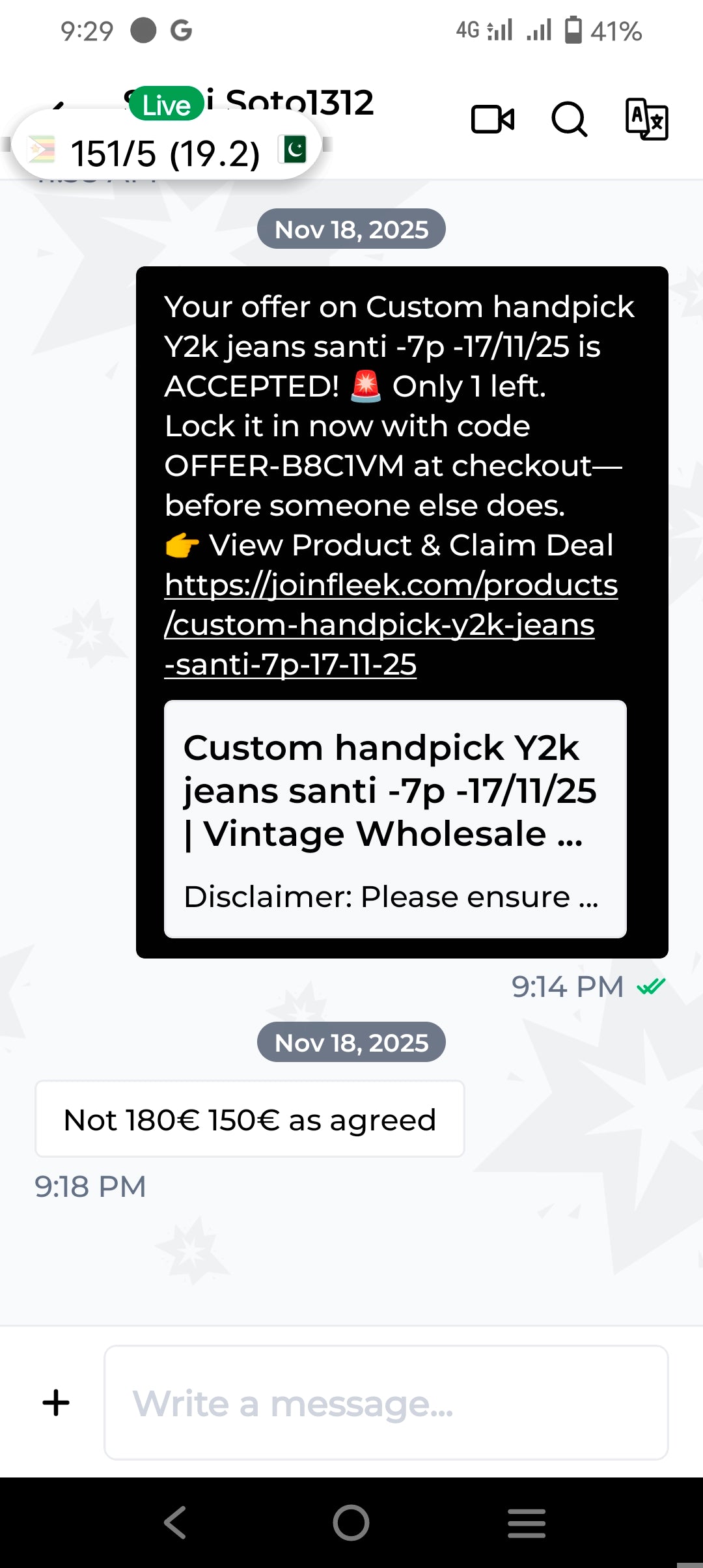Start a video call with this contact
Screen dimensions: 703x1568
(493, 119)
